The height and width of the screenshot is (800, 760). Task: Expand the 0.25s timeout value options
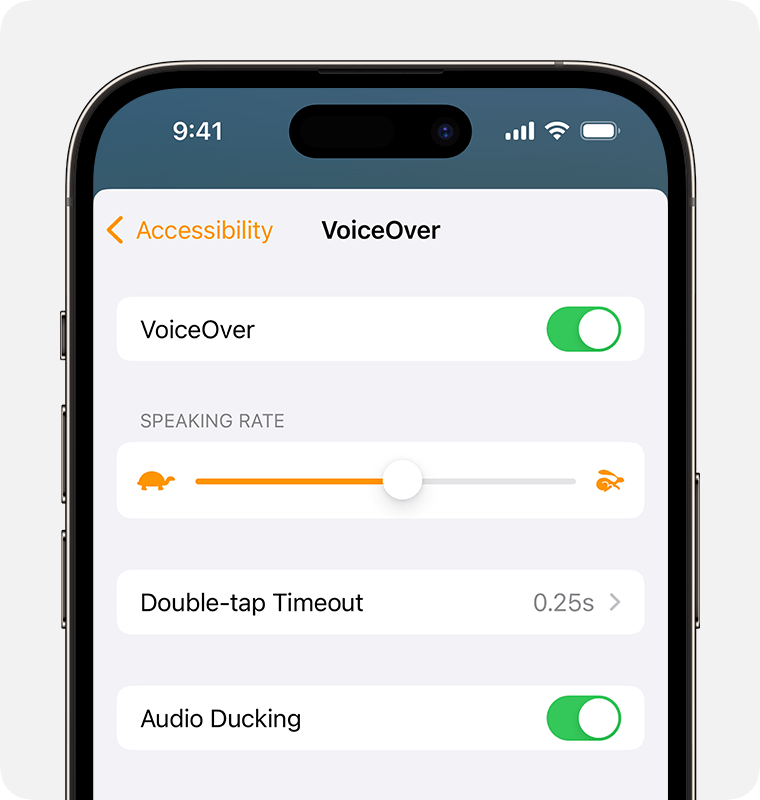pyautogui.click(x=566, y=602)
